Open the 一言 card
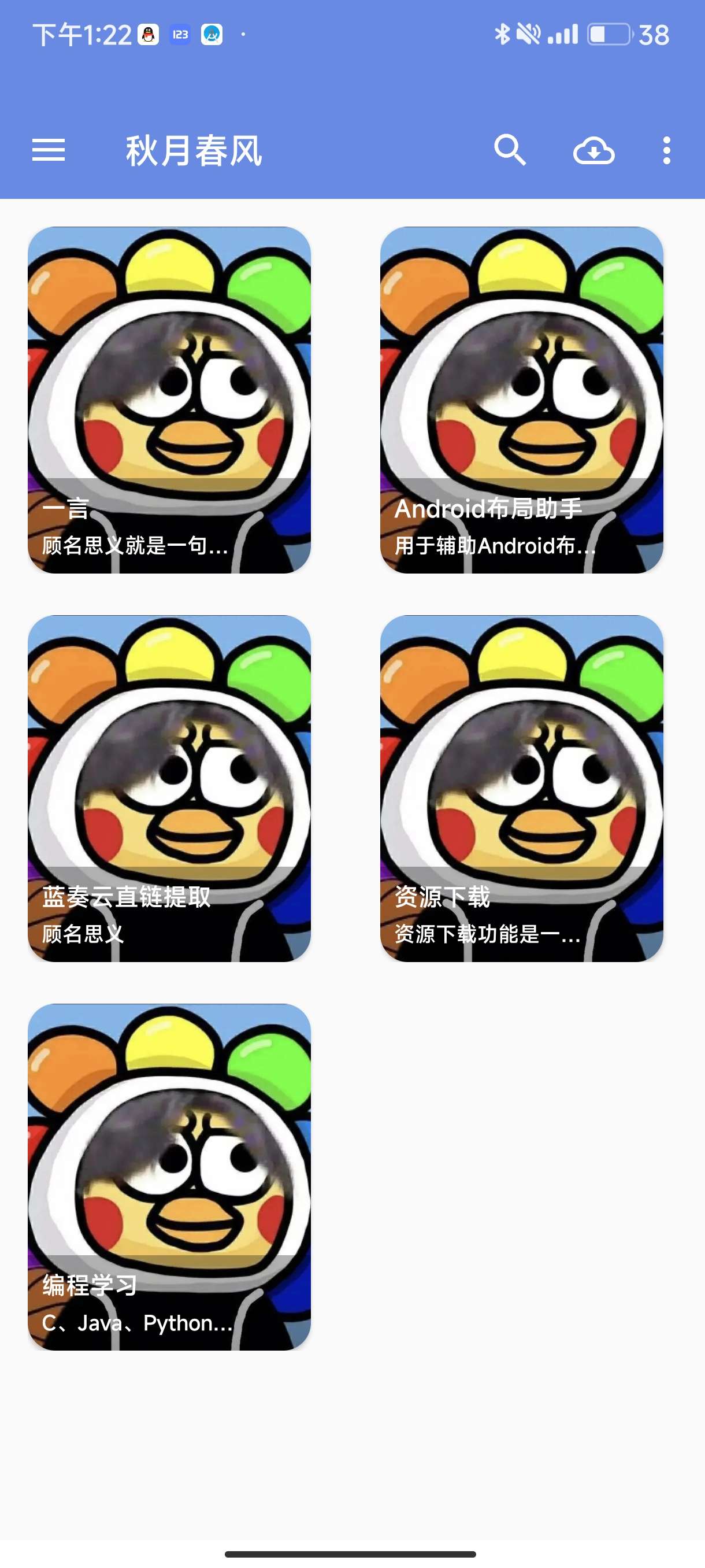Viewport: 705px width, 1568px height. (x=169, y=400)
